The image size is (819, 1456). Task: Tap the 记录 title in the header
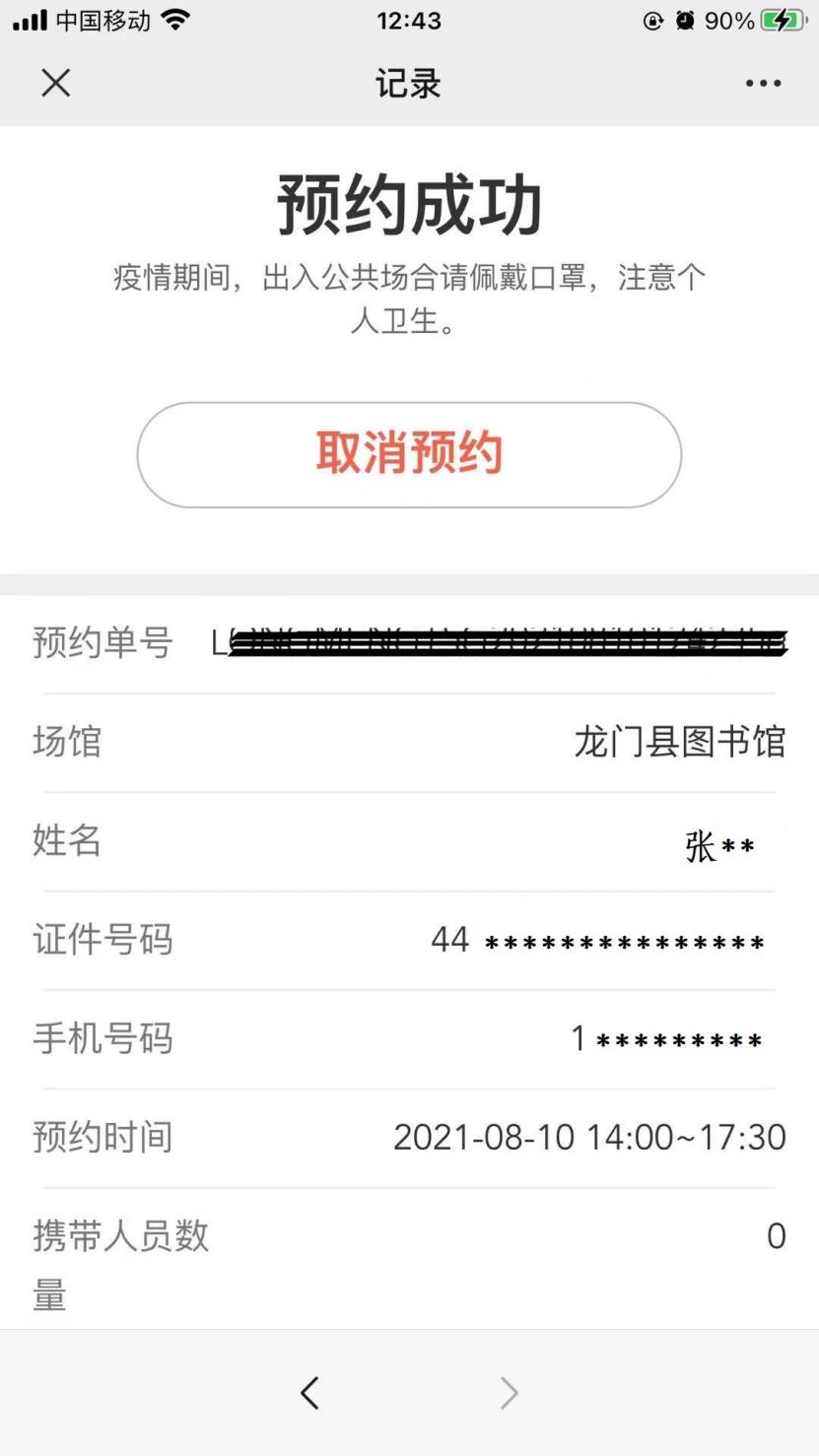[x=409, y=83]
